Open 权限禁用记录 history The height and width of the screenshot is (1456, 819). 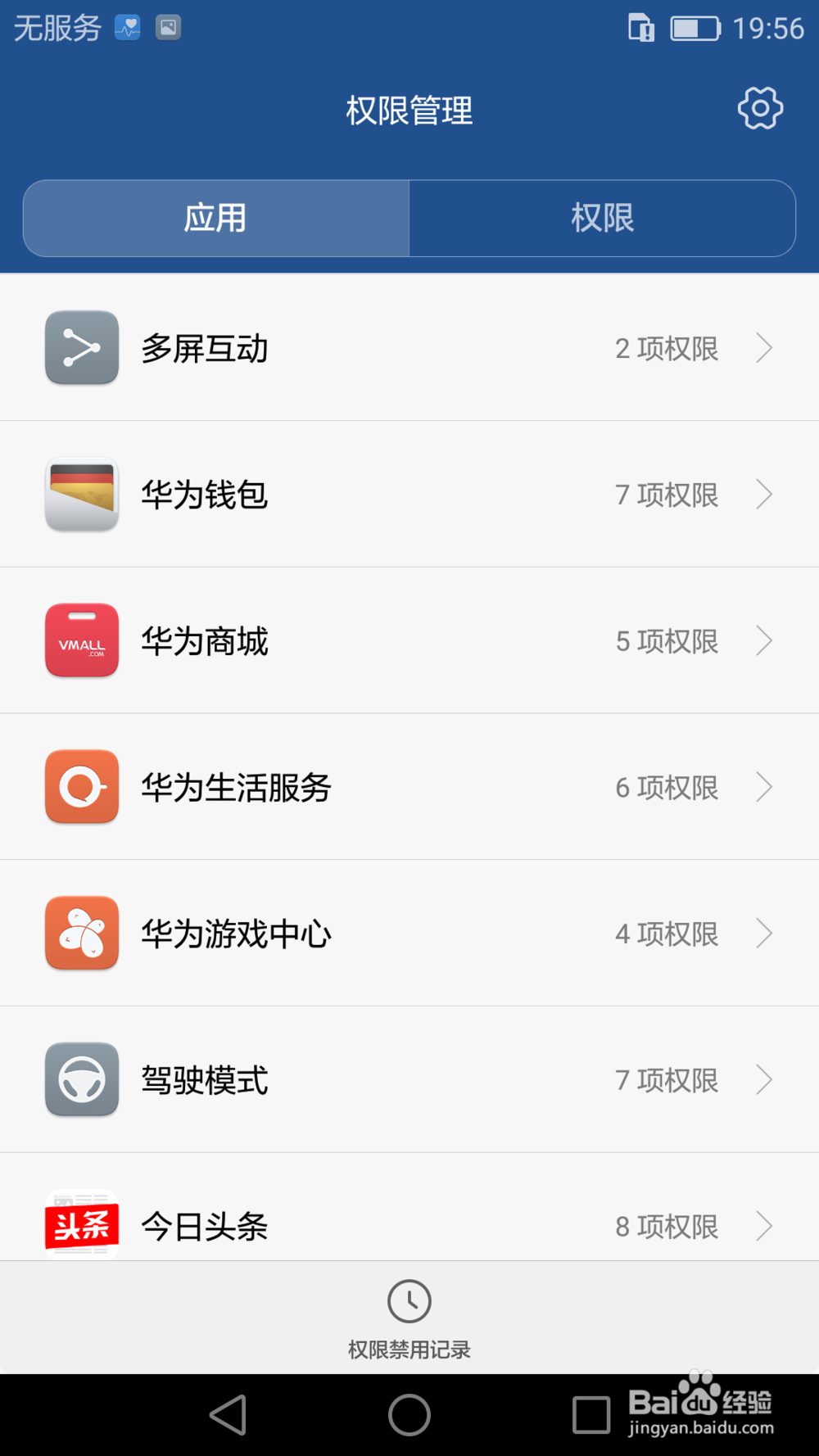pos(409,1318)
